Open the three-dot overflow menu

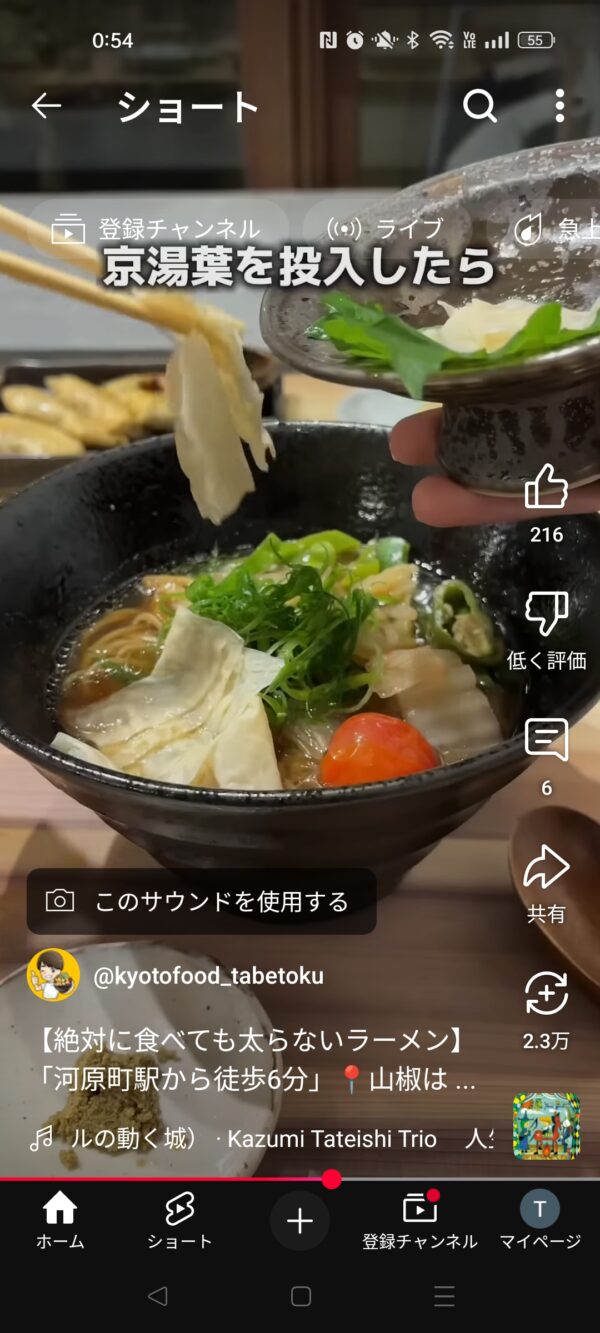(x=559, y=106)
